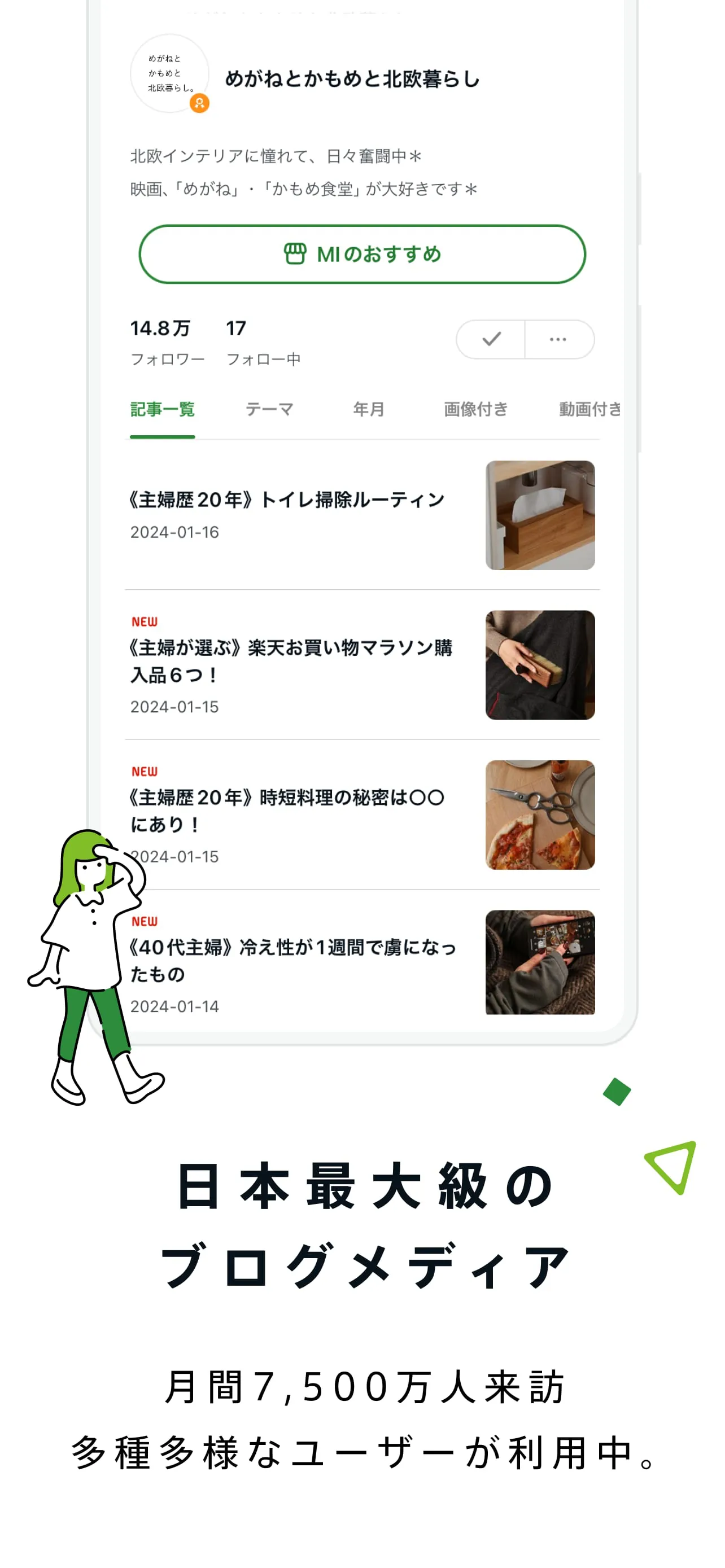Viewport: 725px width, 1568px height.
Task: Open the トイレ掃除ルーティン article
Action: click(x=287, y=499)
